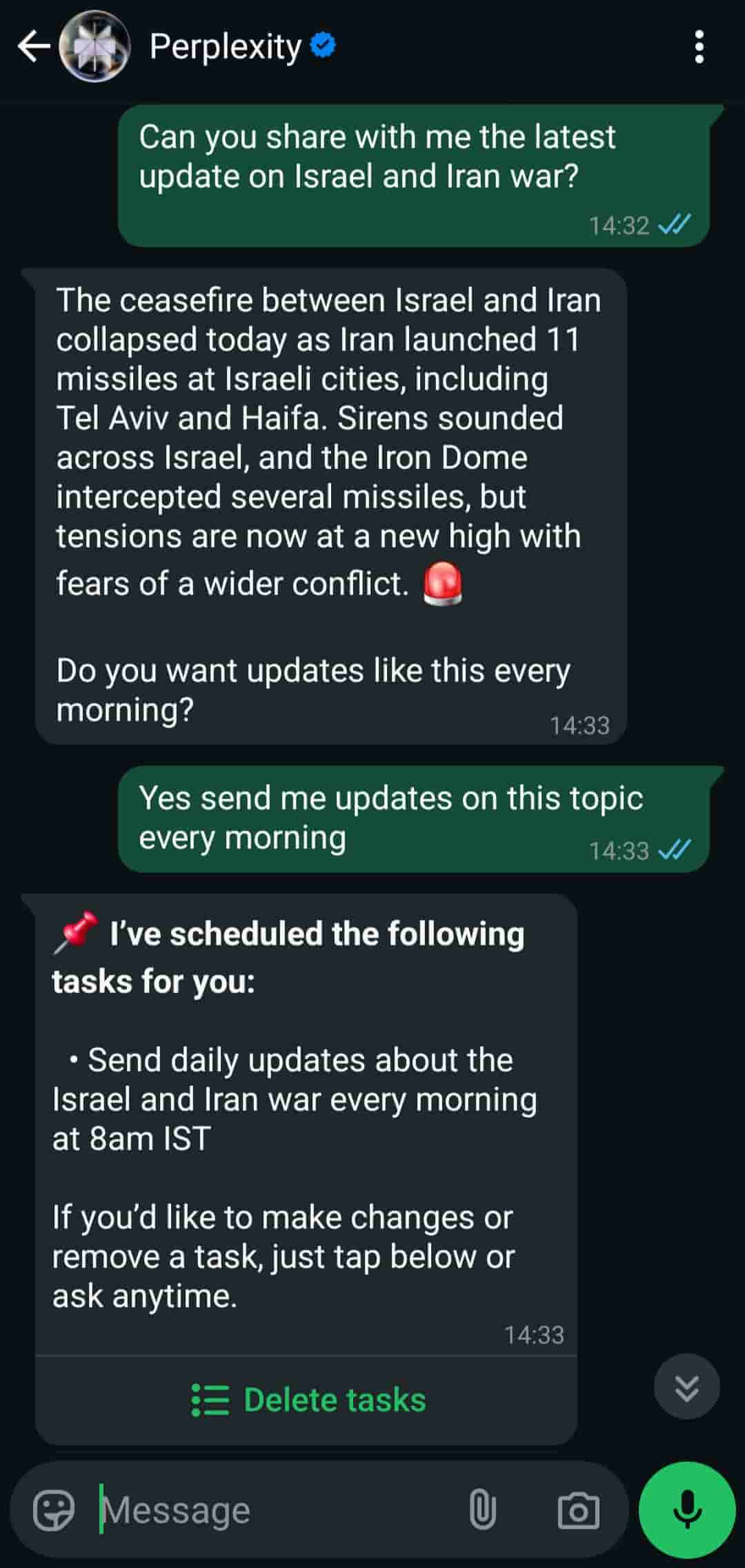Image resolution: width=745 pixels, height=1568 pixels.
Task: Record a voice message
Action: 687,1510
